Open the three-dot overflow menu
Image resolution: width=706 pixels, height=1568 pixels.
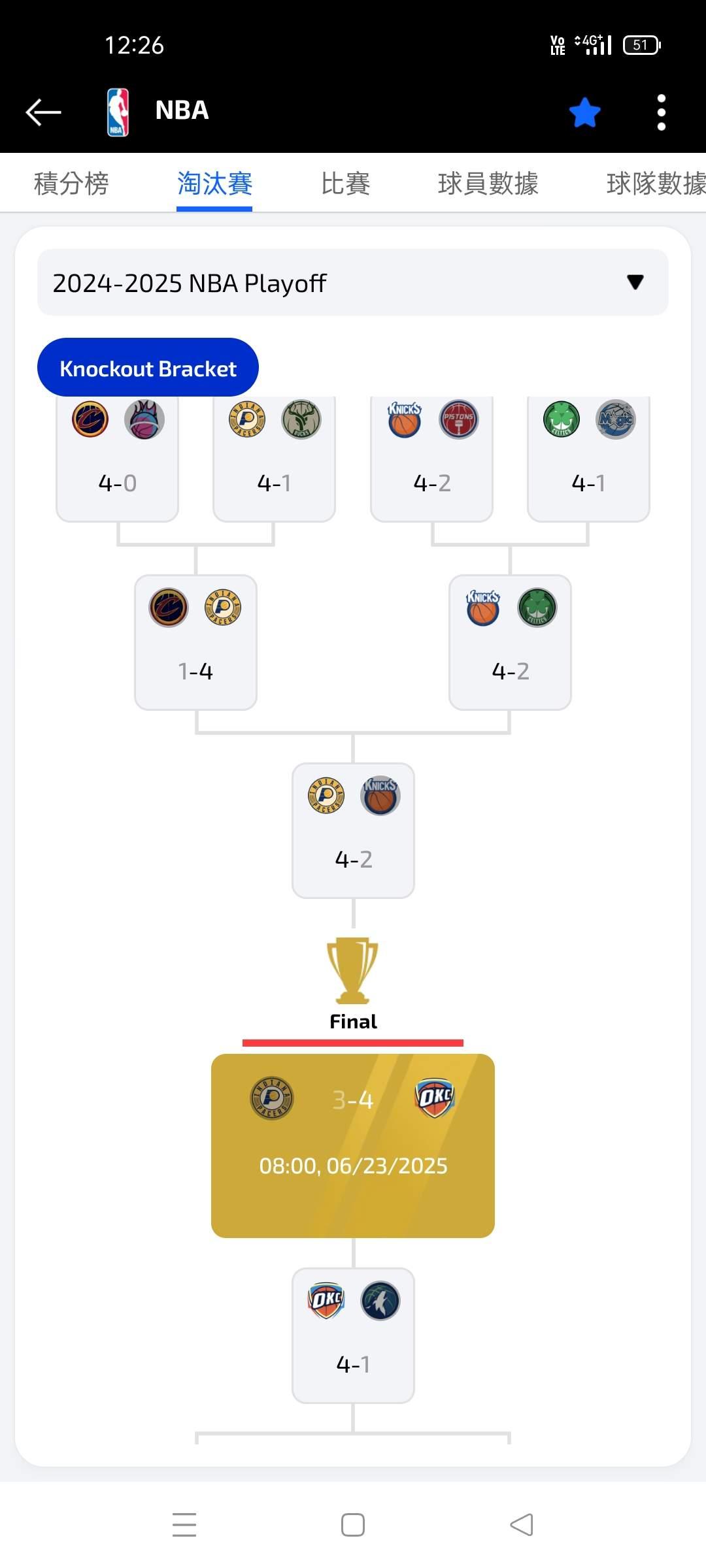661,112
